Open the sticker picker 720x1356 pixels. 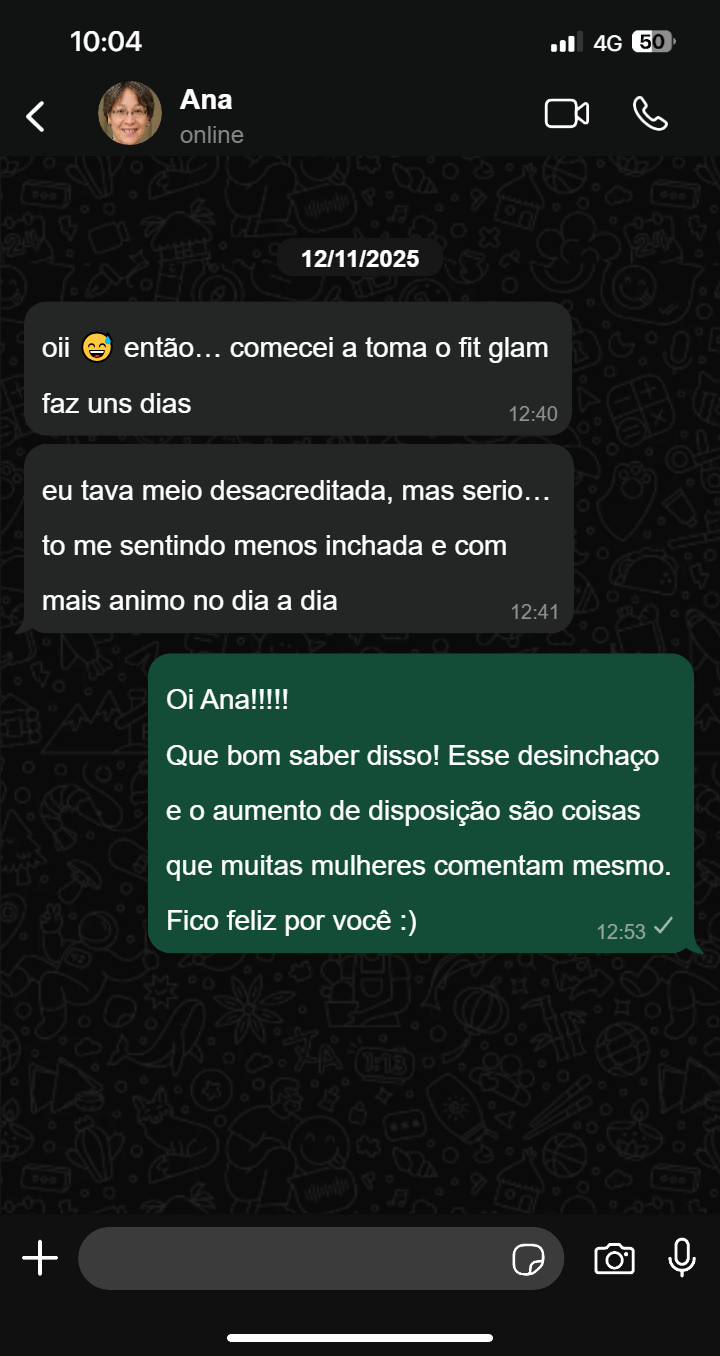528,1260
